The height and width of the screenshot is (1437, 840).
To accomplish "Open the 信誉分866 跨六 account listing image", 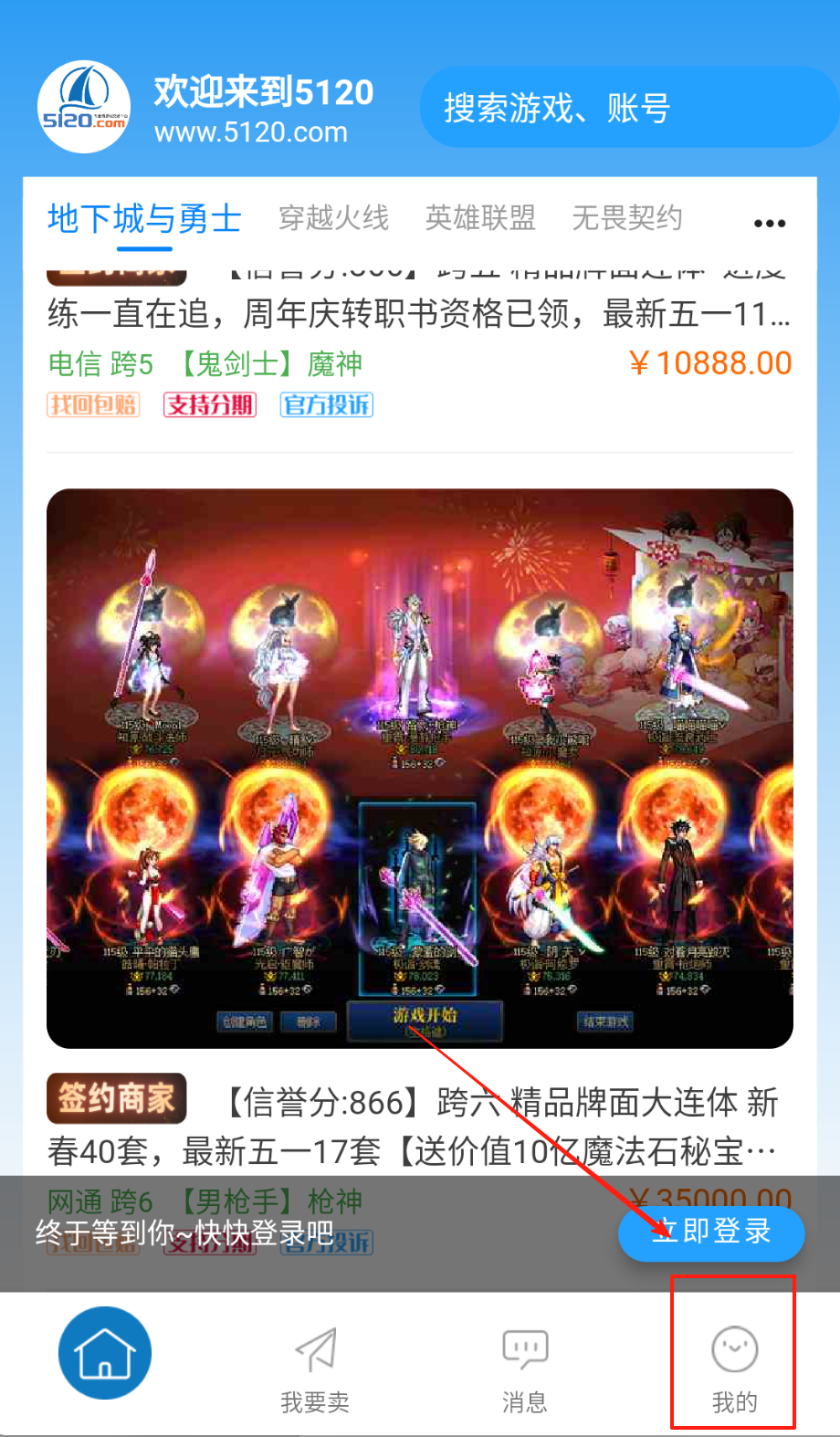I will pos(419,768).
